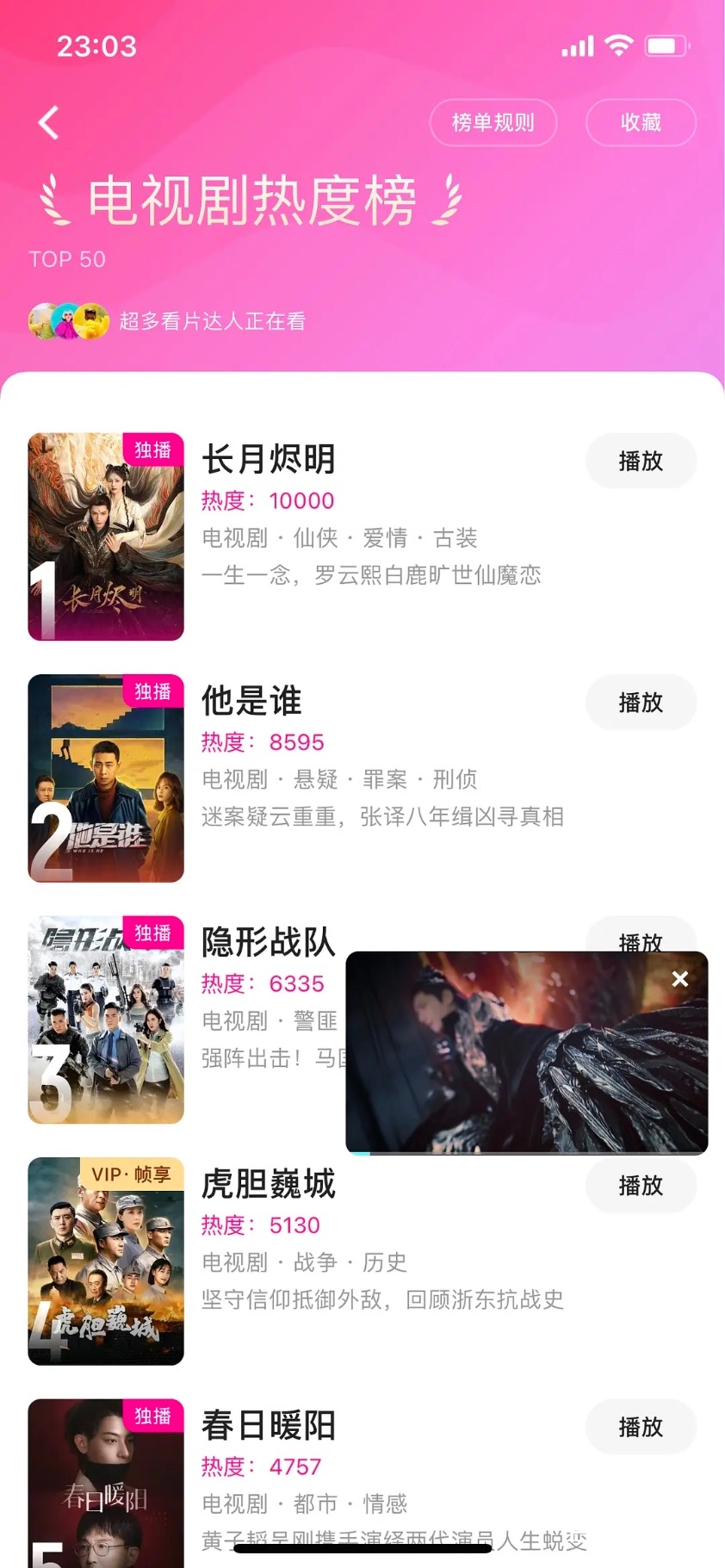Screen dimensions: 725x1568
Task: Play 虎胆巍城 with its 播放 button
Action: (641, 1186)
